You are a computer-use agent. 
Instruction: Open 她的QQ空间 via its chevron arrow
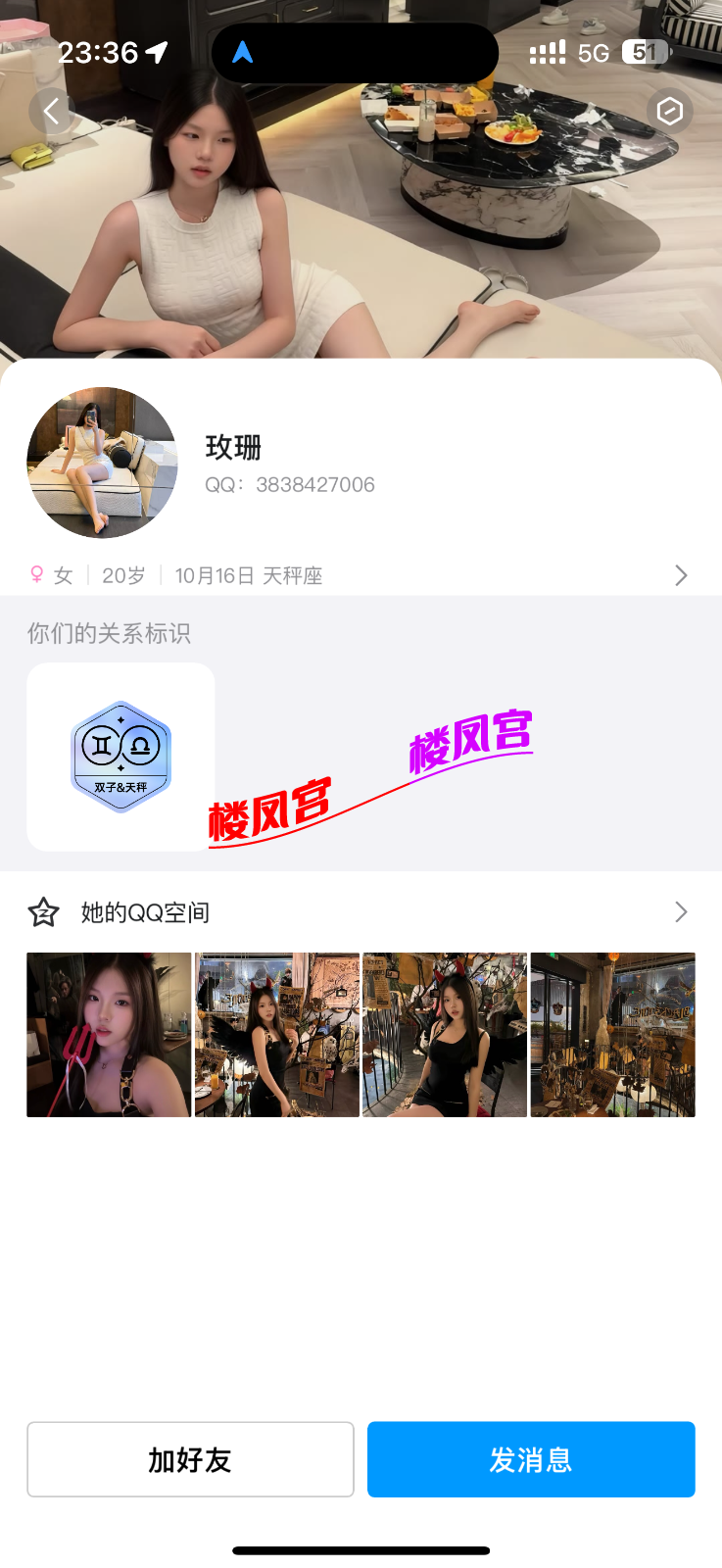point(681,911)
